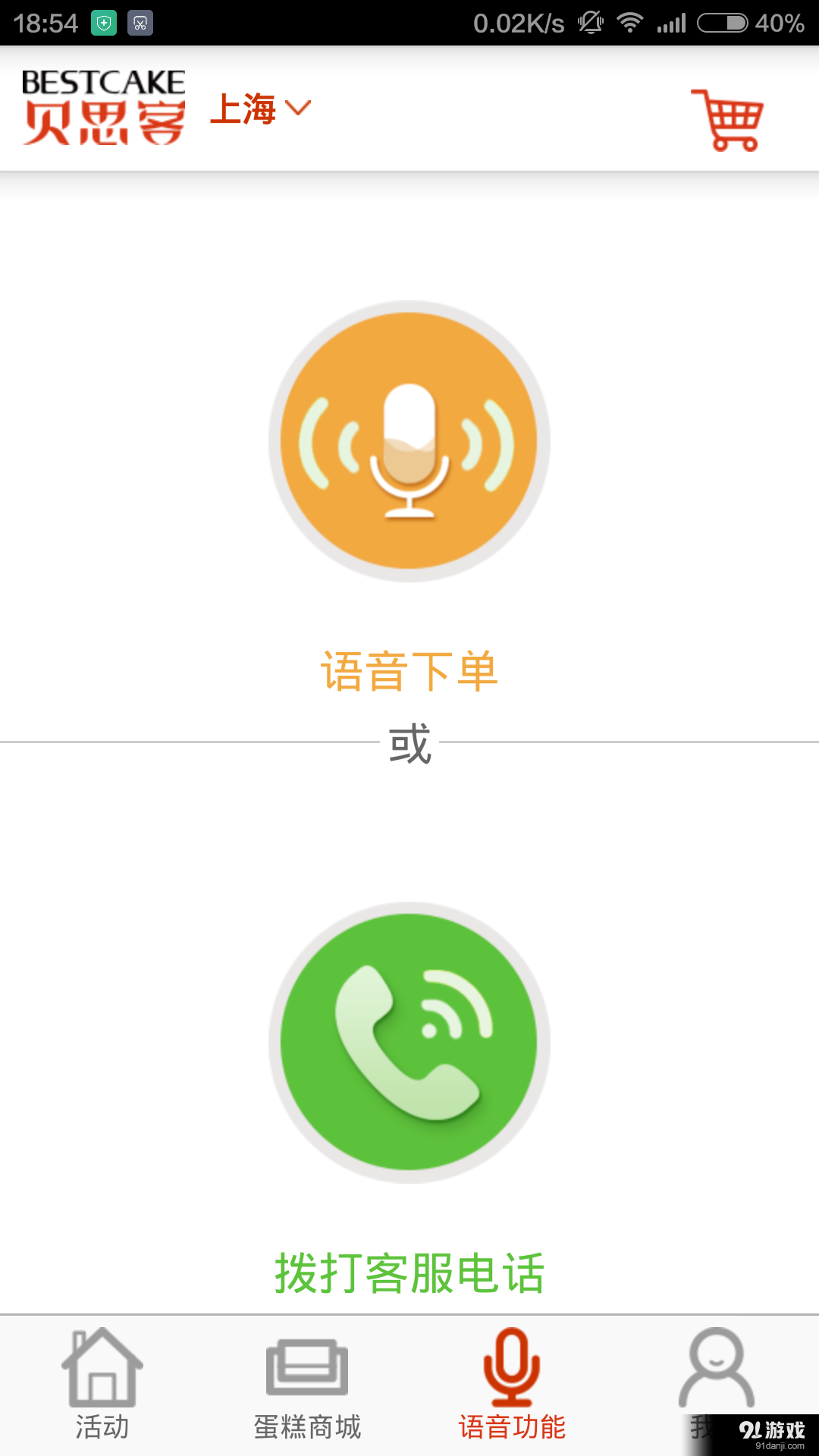Expand the city selection arrow

click(x=298, y=108)
